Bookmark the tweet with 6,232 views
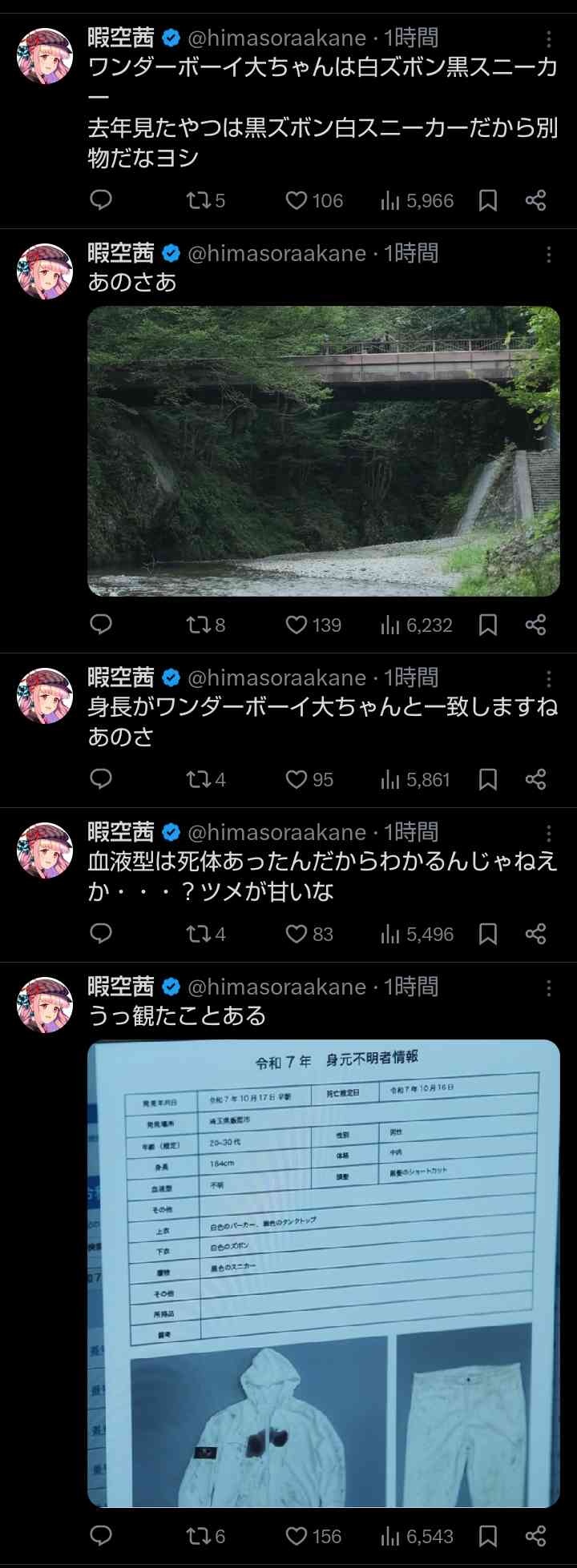This screenshot has width=577, height=1568. click(x=488, y=625)
